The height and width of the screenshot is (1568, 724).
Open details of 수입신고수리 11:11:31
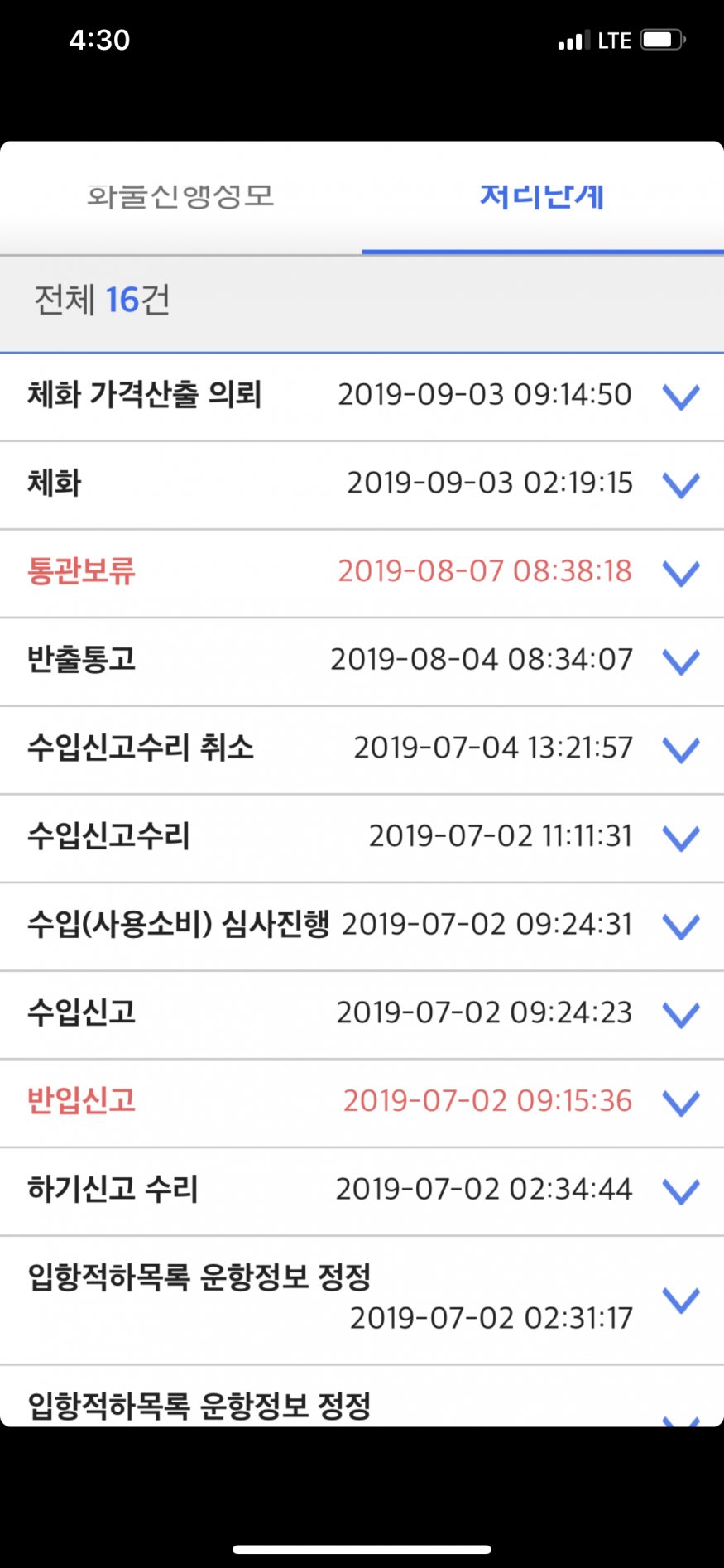681,838
